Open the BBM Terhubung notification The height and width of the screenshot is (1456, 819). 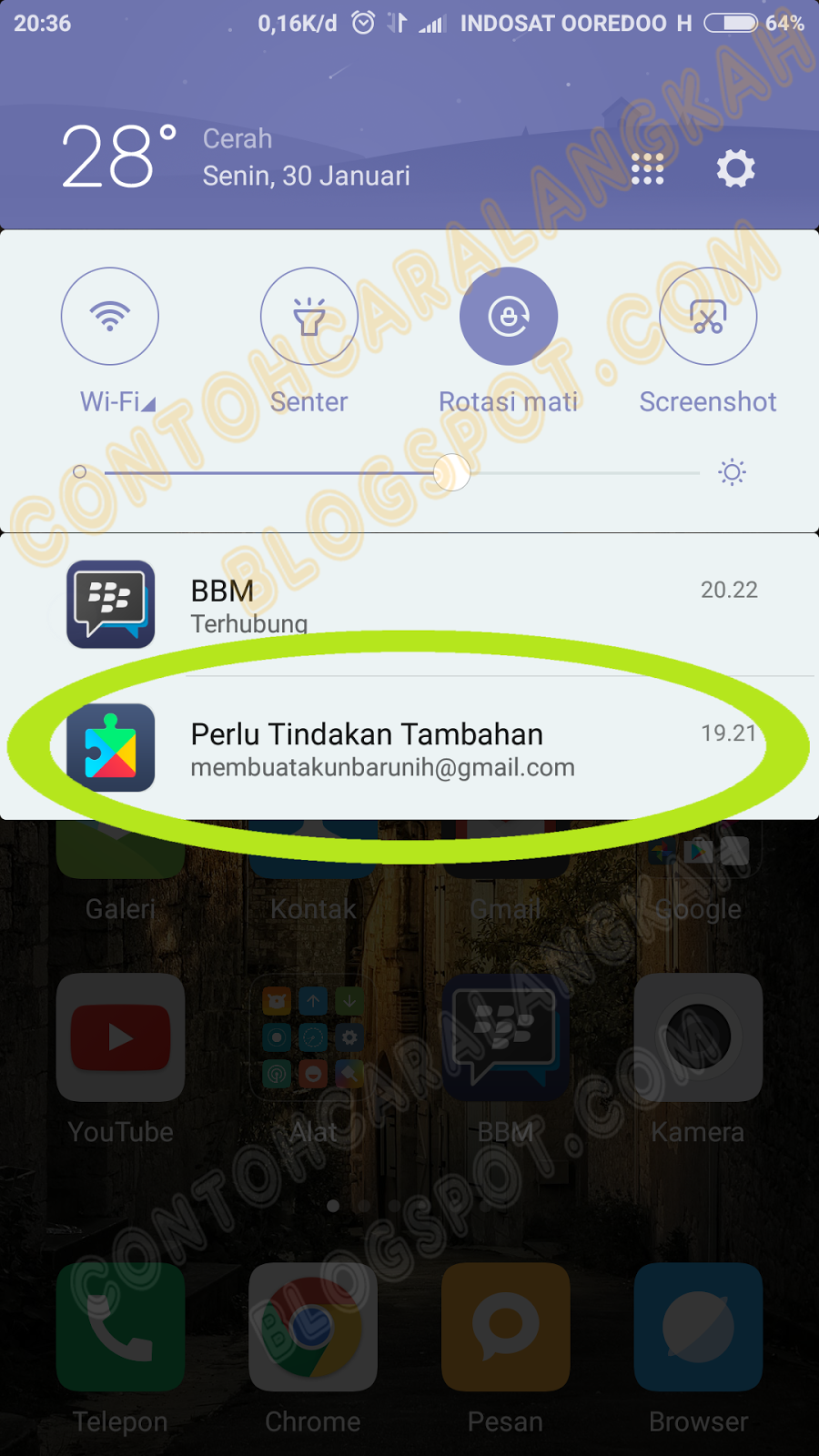[x=409, y=604]
